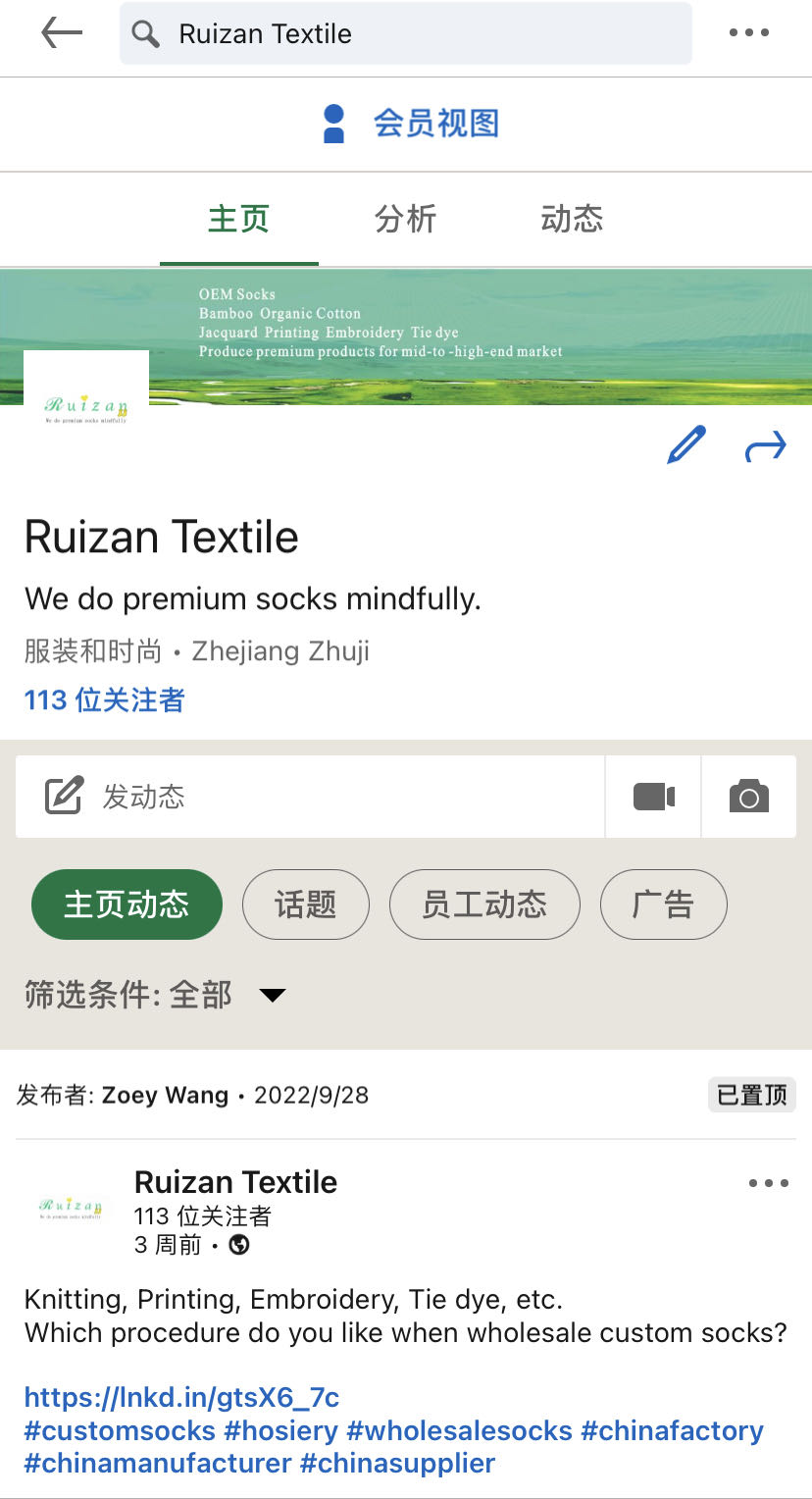Tap the Ruizan Textile search field
The width and height of the screenshot is (812, 1499).
(x=406, y=33)
